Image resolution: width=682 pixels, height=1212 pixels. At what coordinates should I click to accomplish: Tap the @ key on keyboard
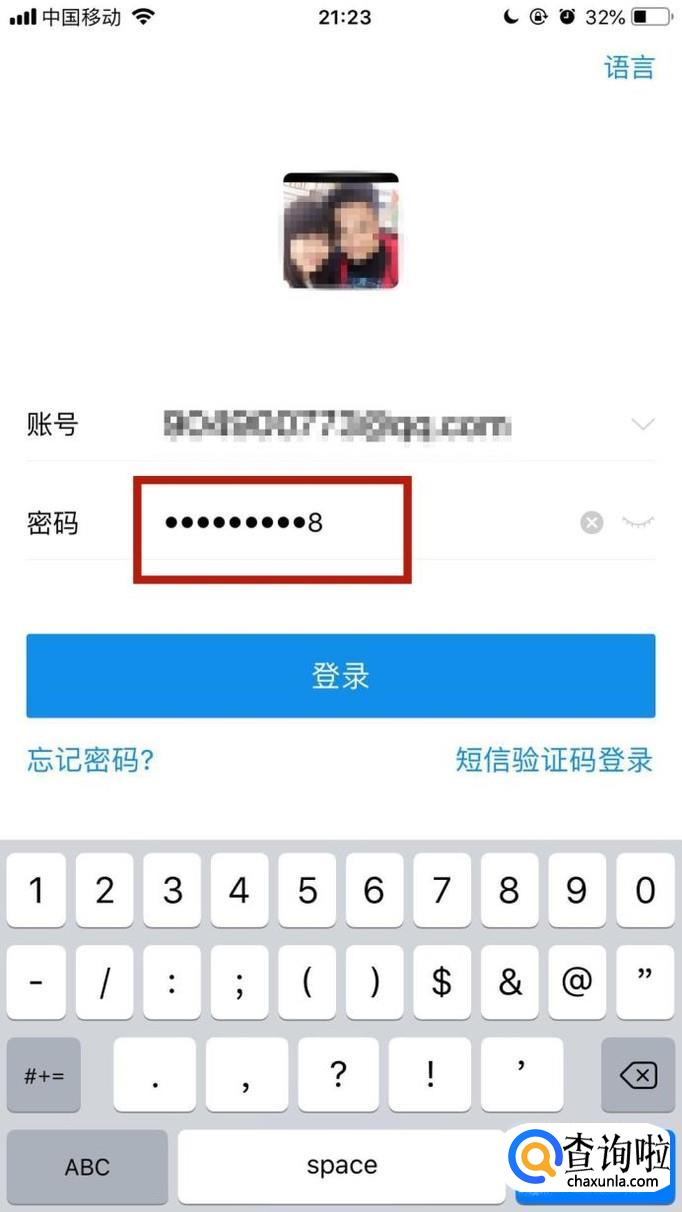point(576,983)
